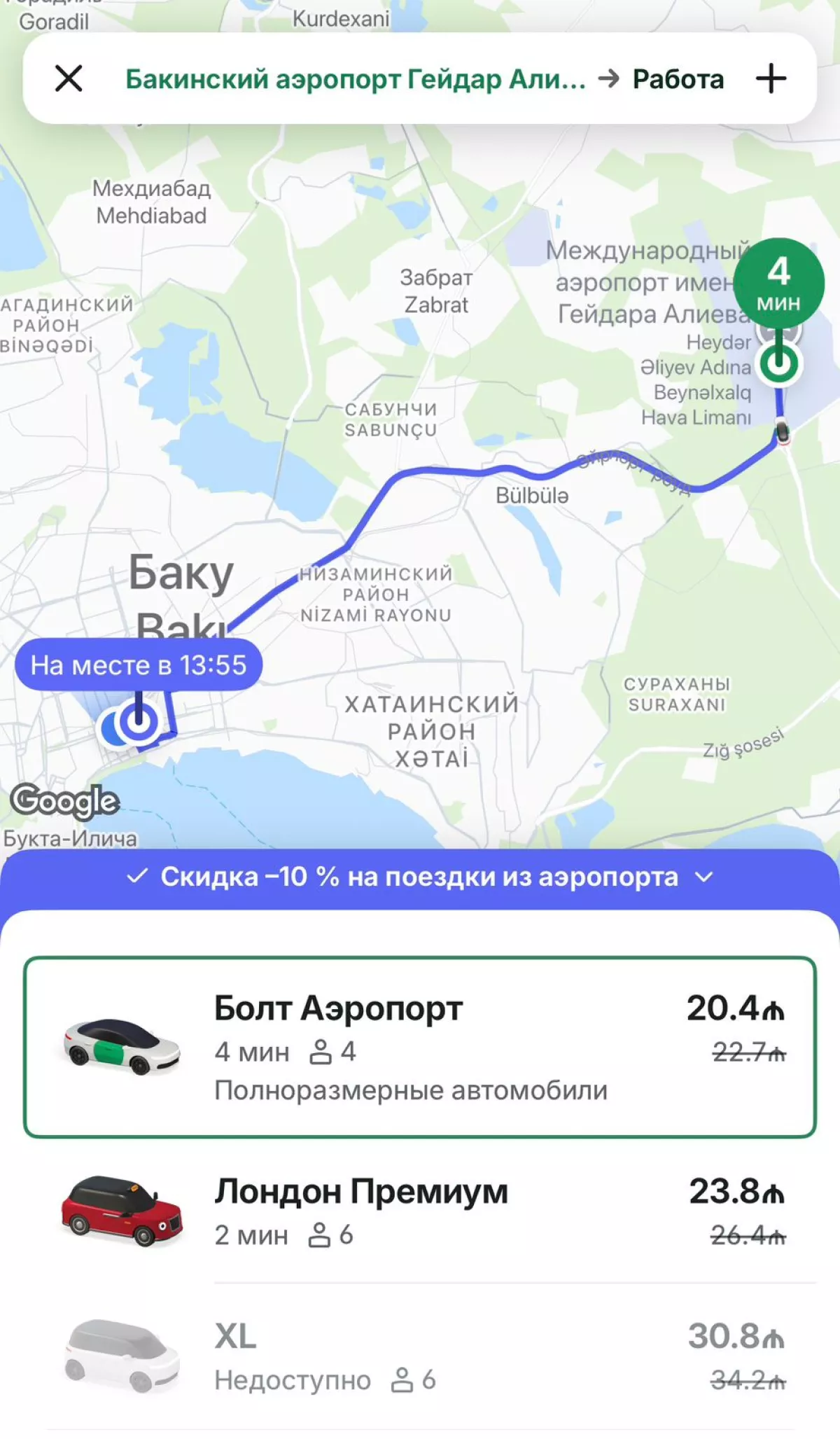Tap the На месте в 13:55 destination marker
Screen dimensions: 840x1439
coord(139,665)
